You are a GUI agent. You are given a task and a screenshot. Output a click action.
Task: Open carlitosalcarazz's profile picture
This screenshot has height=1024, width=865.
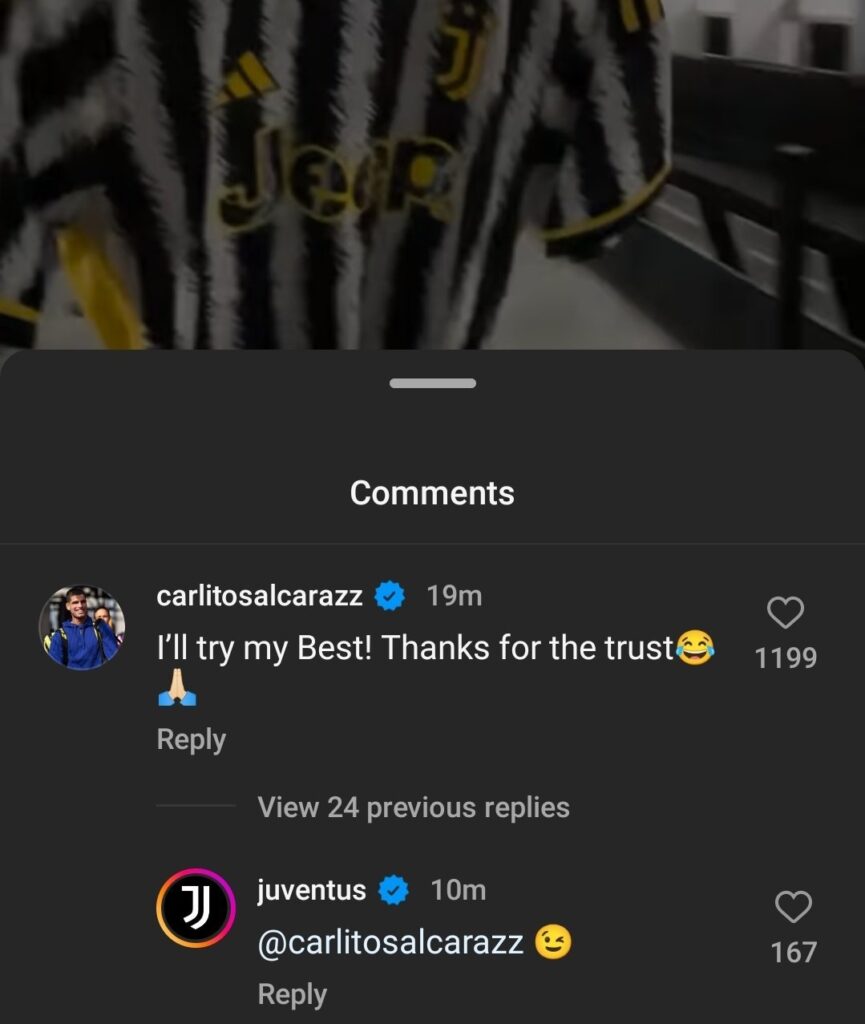click(82, 628)
